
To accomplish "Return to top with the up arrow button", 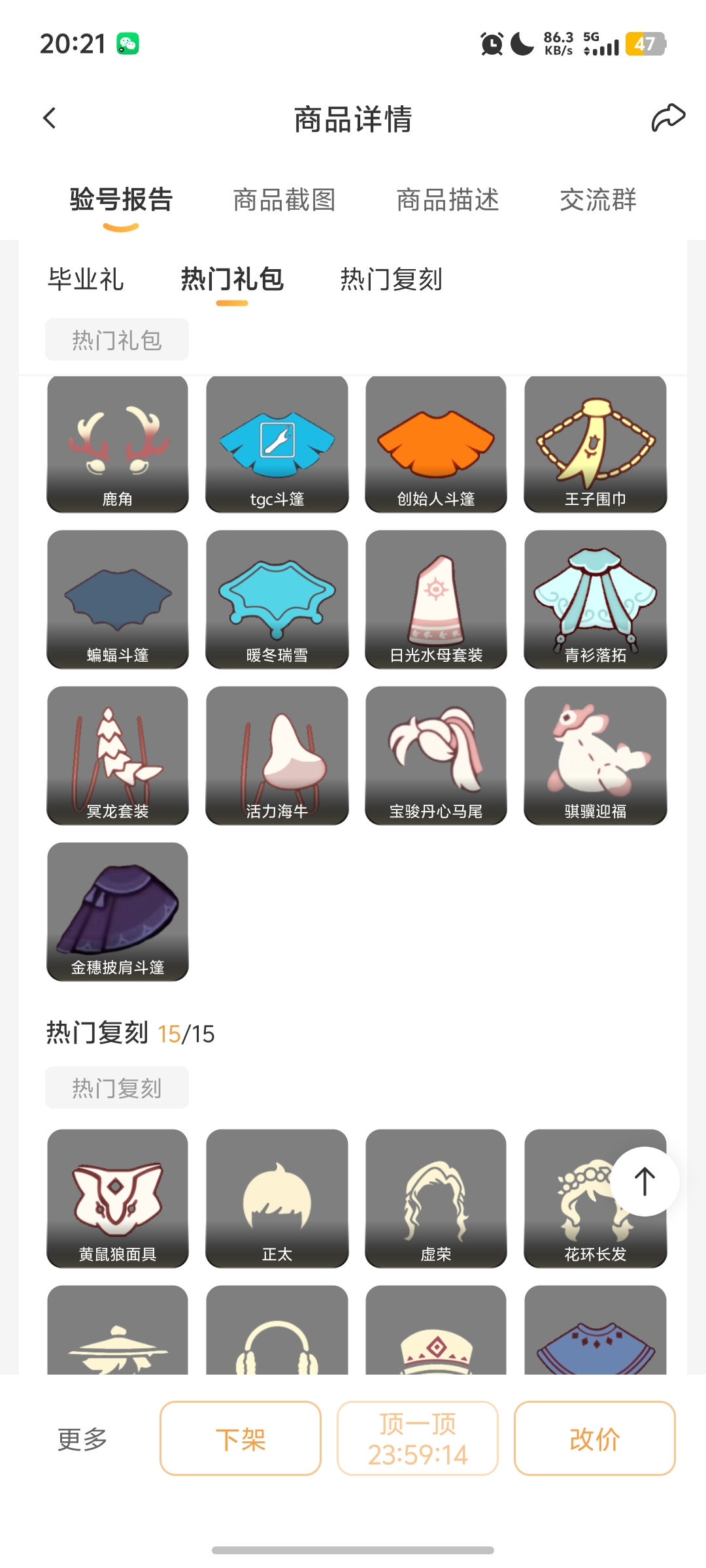I will point(645,1181).
